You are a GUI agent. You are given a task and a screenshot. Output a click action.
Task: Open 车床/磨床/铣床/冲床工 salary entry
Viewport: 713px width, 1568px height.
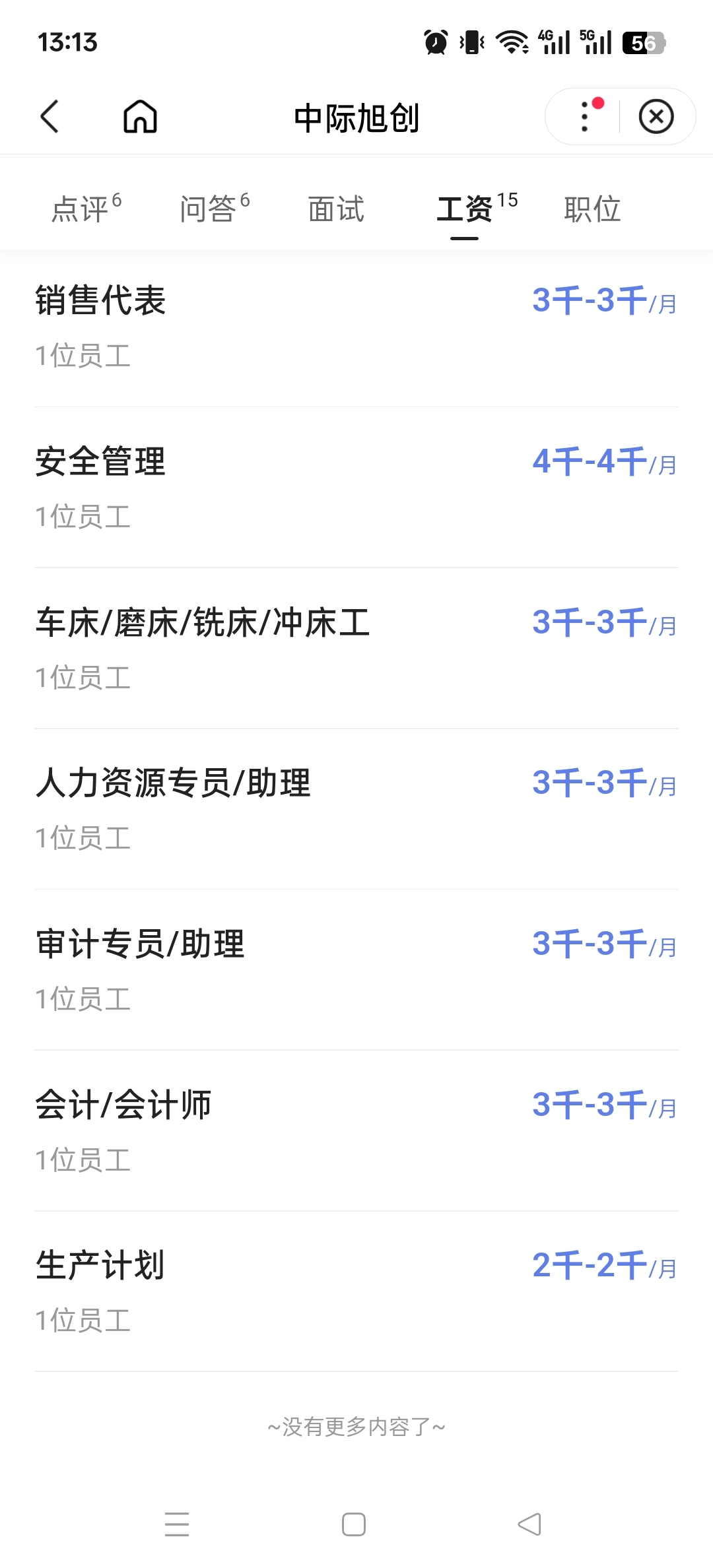pos(356,649)
